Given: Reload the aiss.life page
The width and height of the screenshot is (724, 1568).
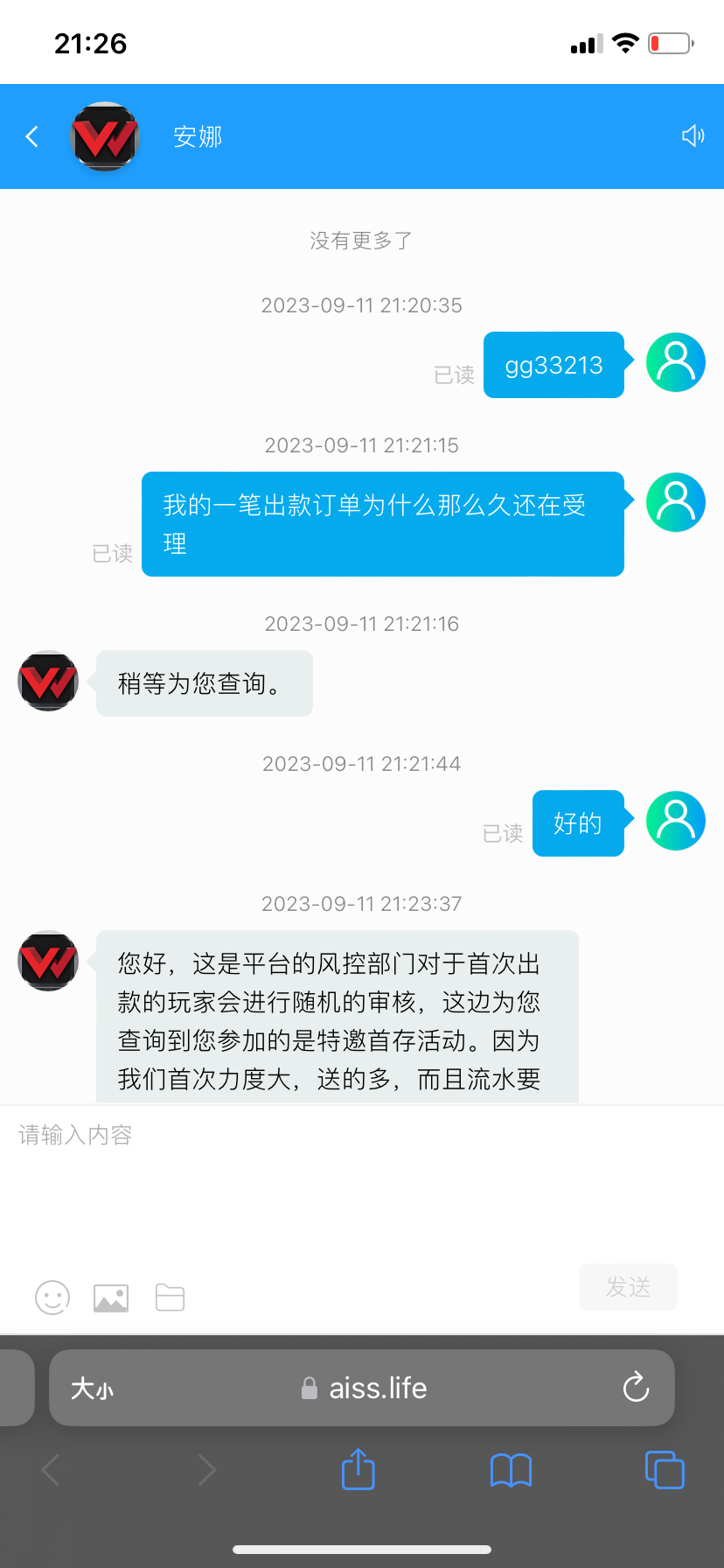Looking at the screenshot, I should pos(636,1388).
